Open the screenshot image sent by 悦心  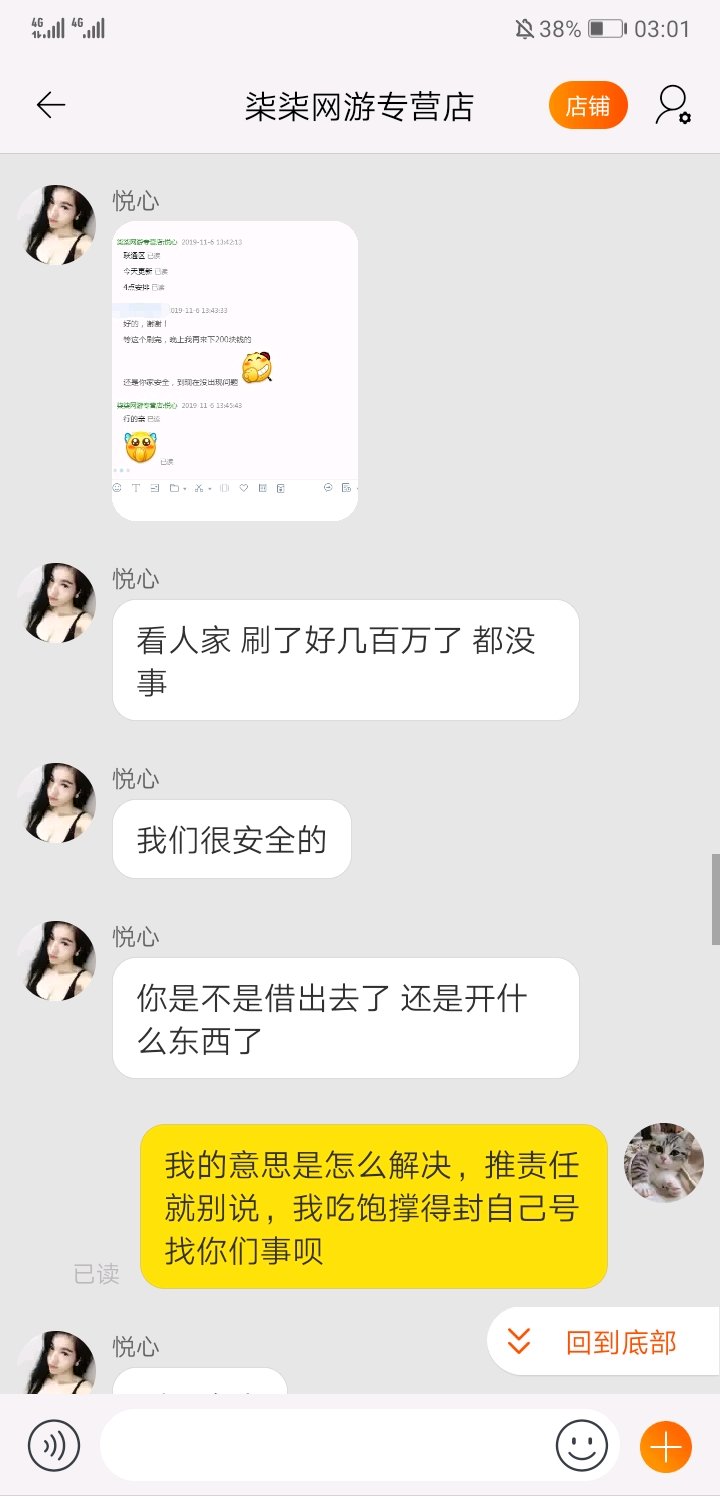235,370
